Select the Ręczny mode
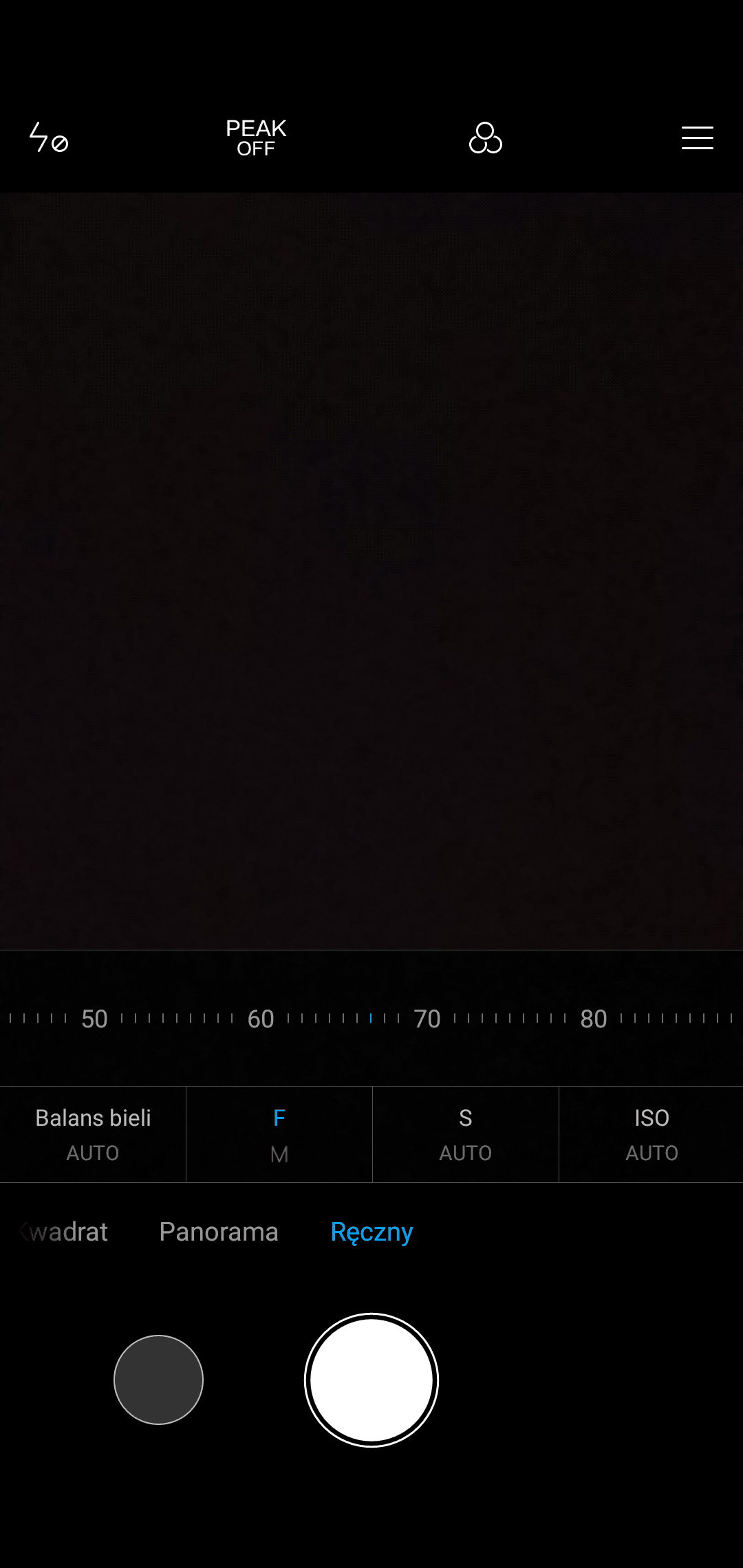This screenshot has width=743, height=1568. pyautogui.click(x=371, y=1232)
